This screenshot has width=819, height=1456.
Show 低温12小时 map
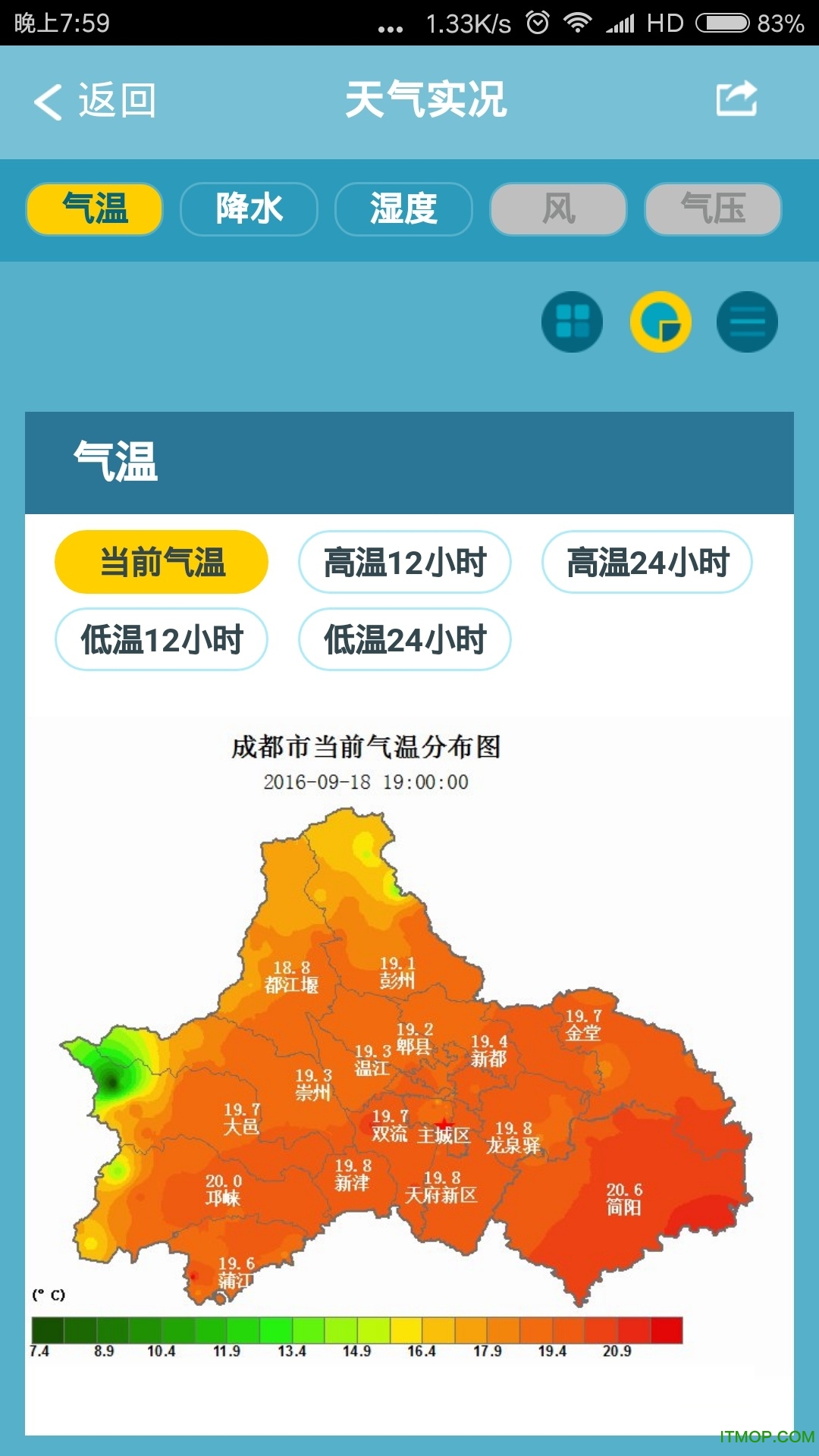coord(162,639)
